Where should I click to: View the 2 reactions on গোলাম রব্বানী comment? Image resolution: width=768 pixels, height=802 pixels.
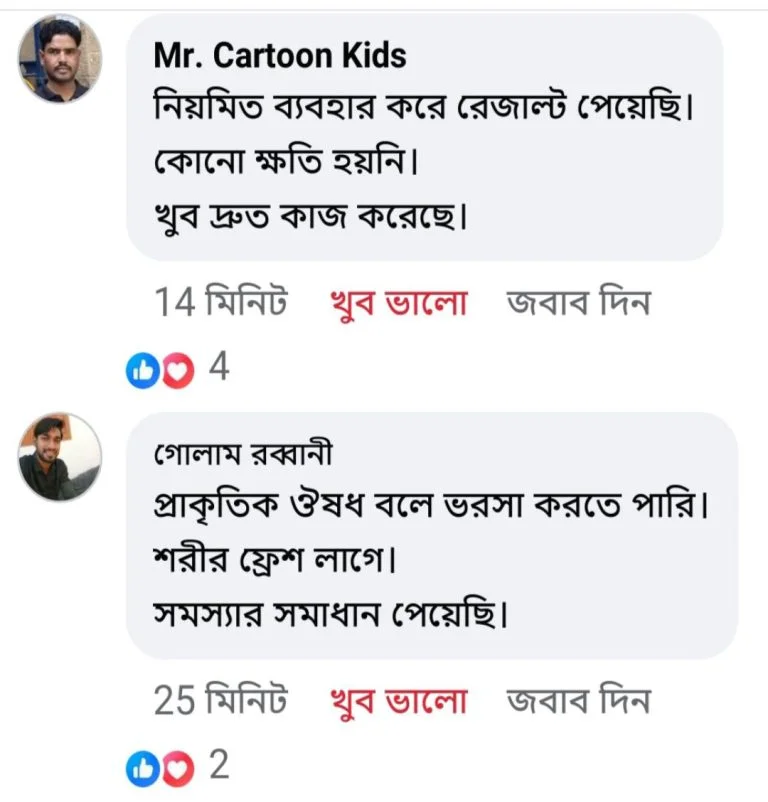click(176, 768)
